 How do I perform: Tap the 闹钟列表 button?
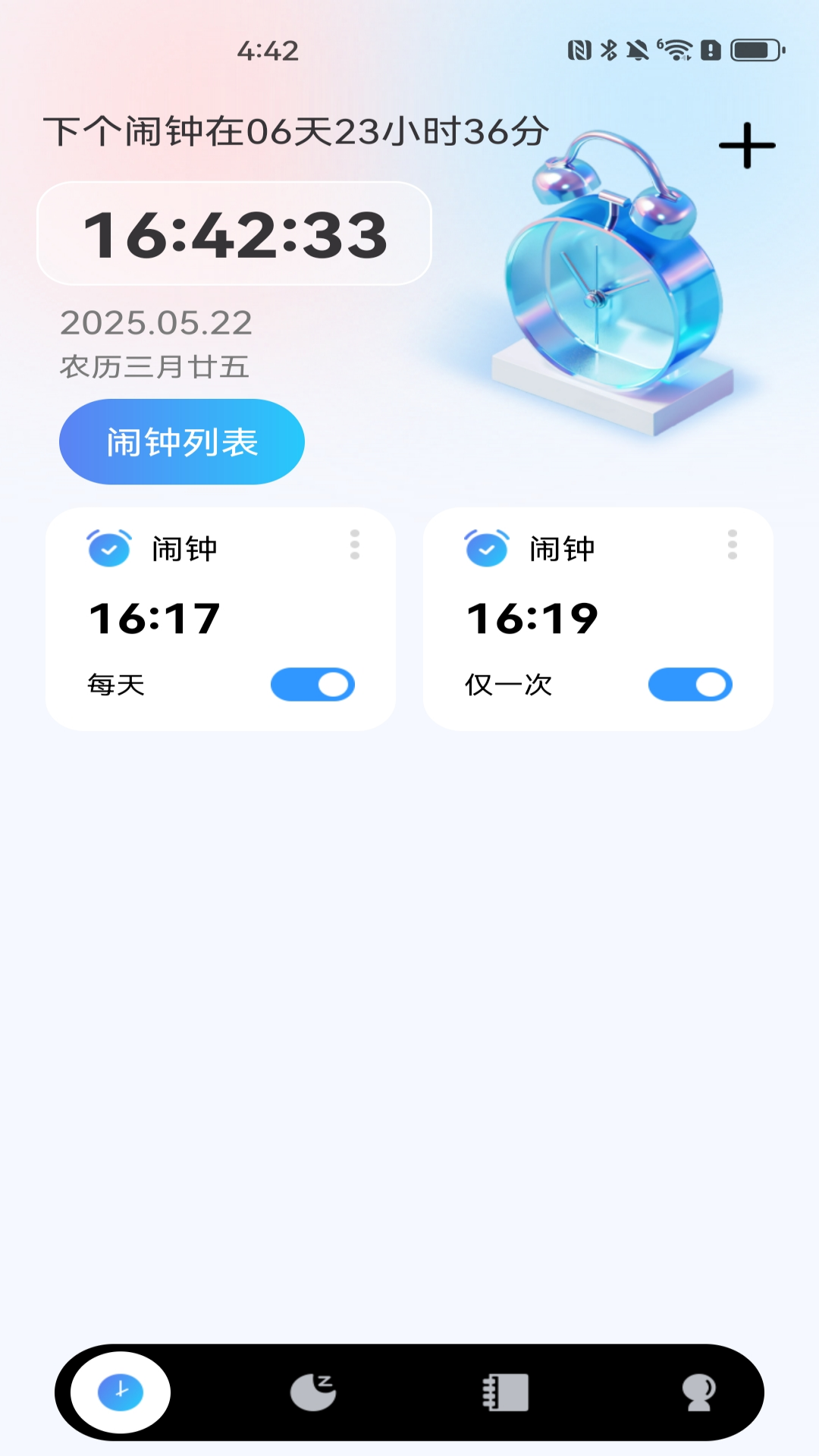click(x=182, y=441)
